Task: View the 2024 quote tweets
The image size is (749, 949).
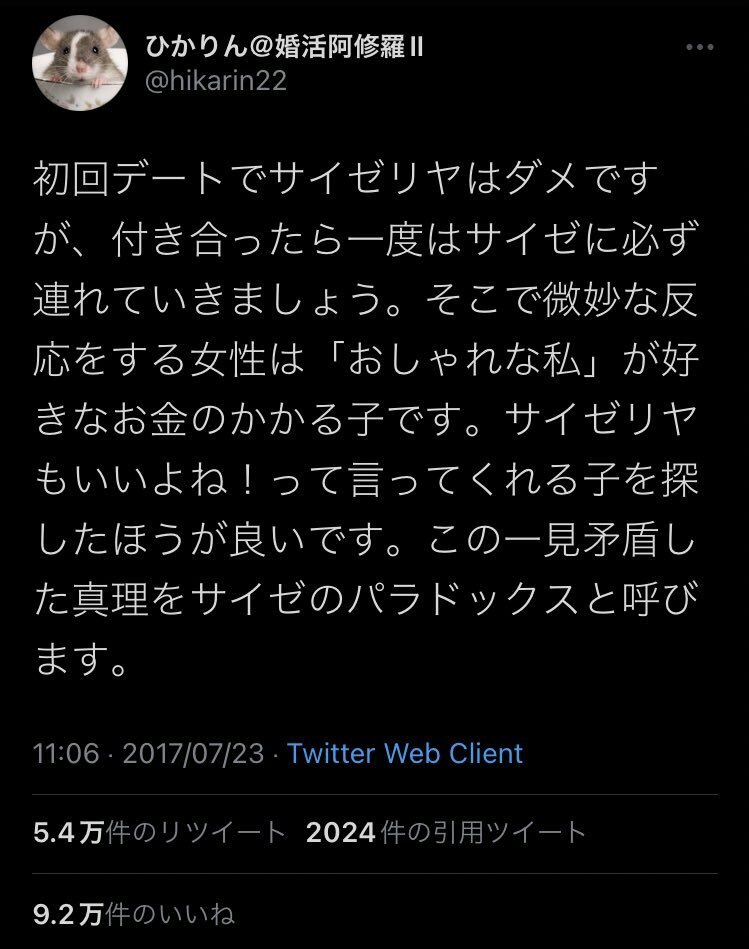Action: tap(446, 832)
